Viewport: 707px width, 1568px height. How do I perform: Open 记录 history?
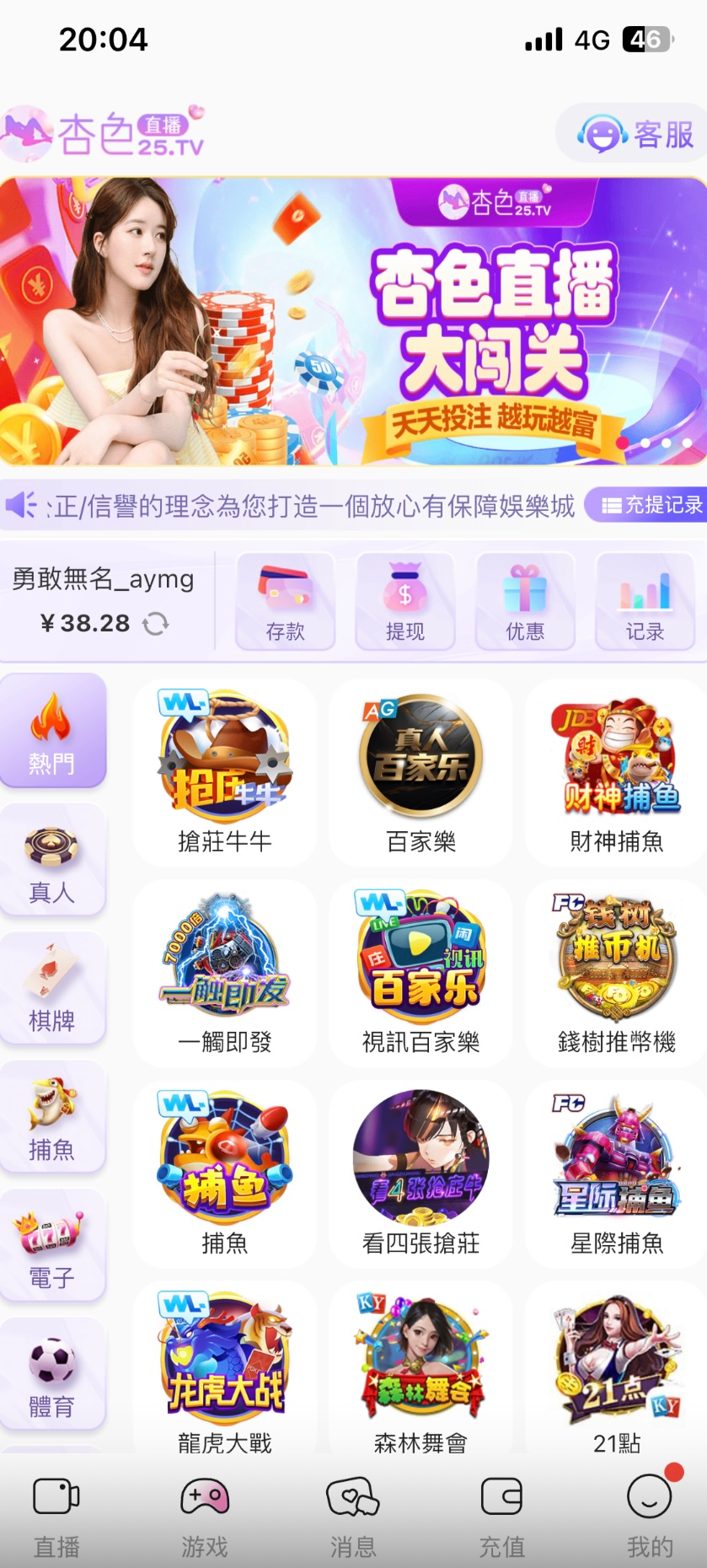[x=645, y=602]
